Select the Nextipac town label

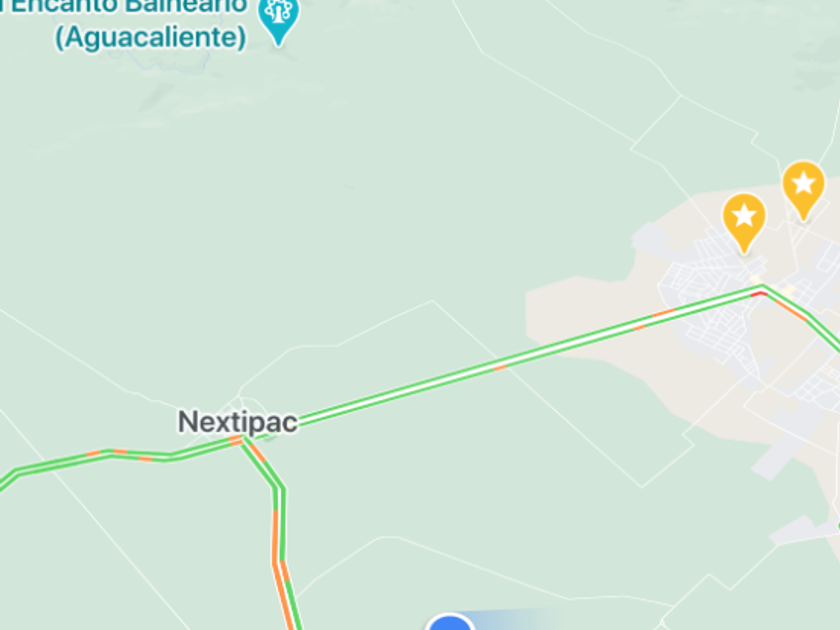[x=237, y=422]
